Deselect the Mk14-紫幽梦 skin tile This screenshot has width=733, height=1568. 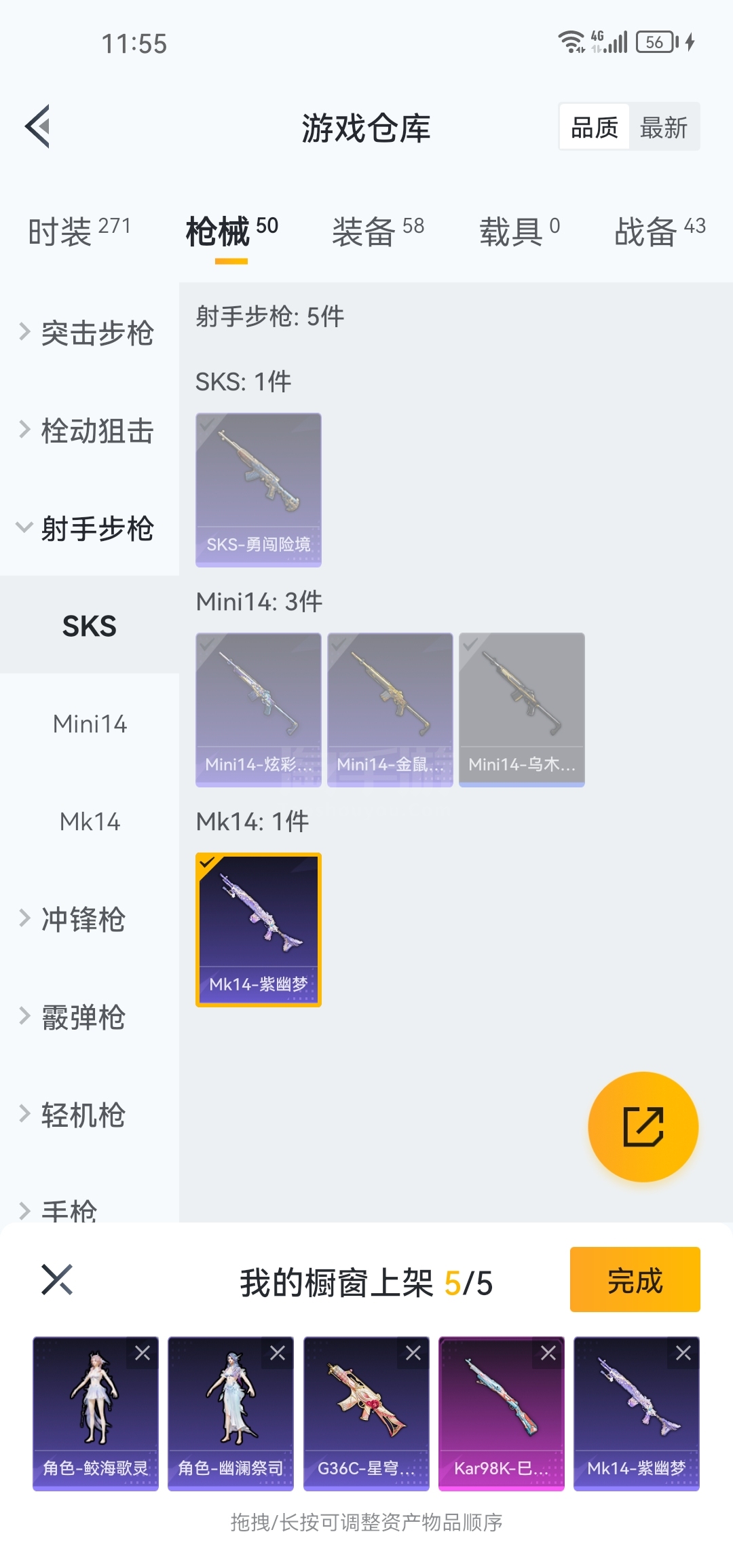point(258,929)
